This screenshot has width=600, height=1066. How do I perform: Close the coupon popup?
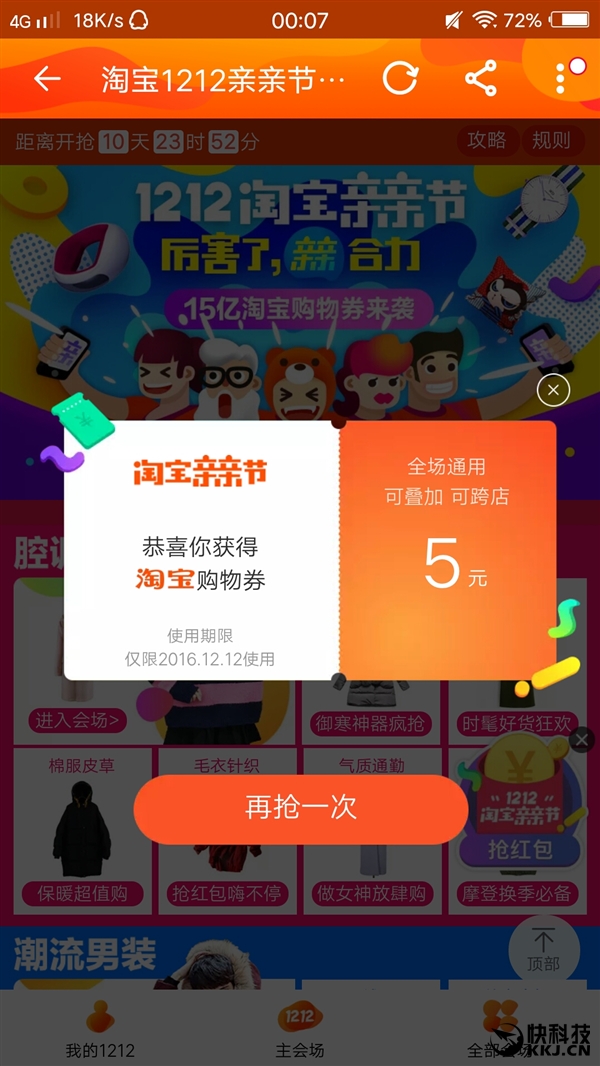click(x=553, y=390)
